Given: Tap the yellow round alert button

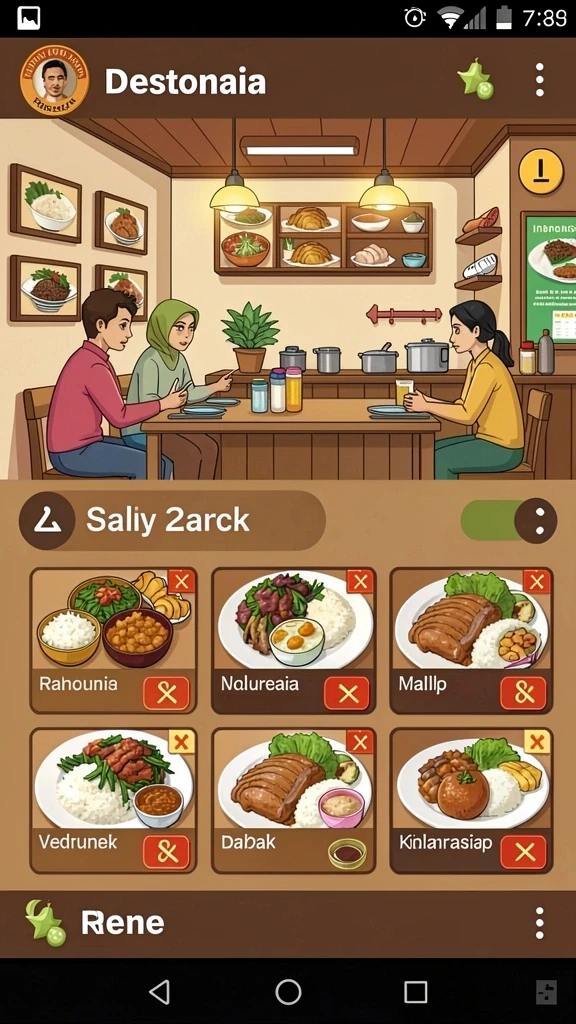Looking at the screenshot, I should coord(541,171).
